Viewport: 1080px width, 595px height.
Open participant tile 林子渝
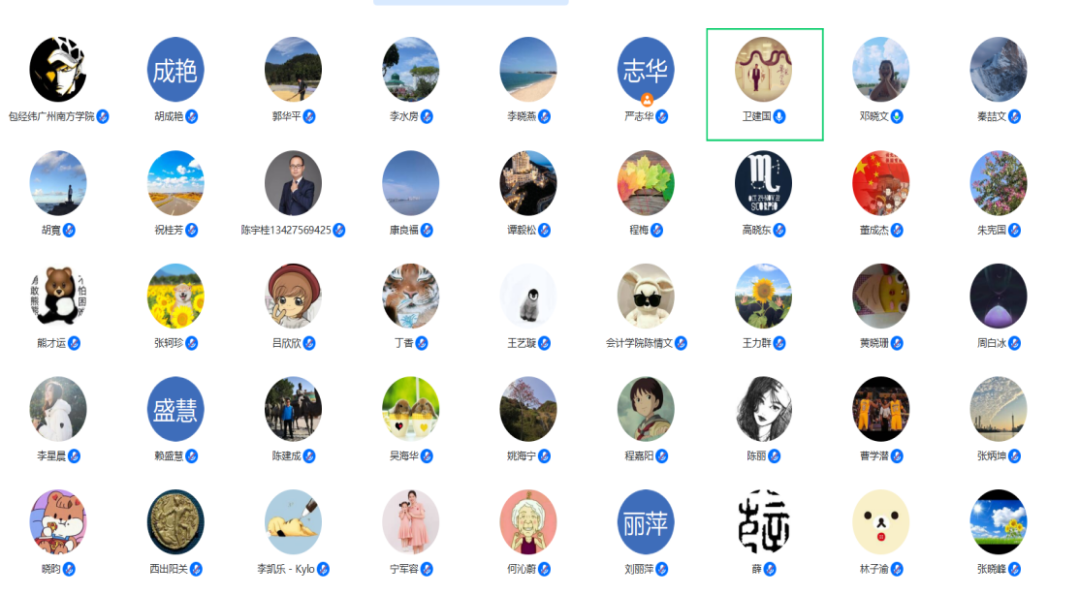pyautogui.click(x=880, y=524)
